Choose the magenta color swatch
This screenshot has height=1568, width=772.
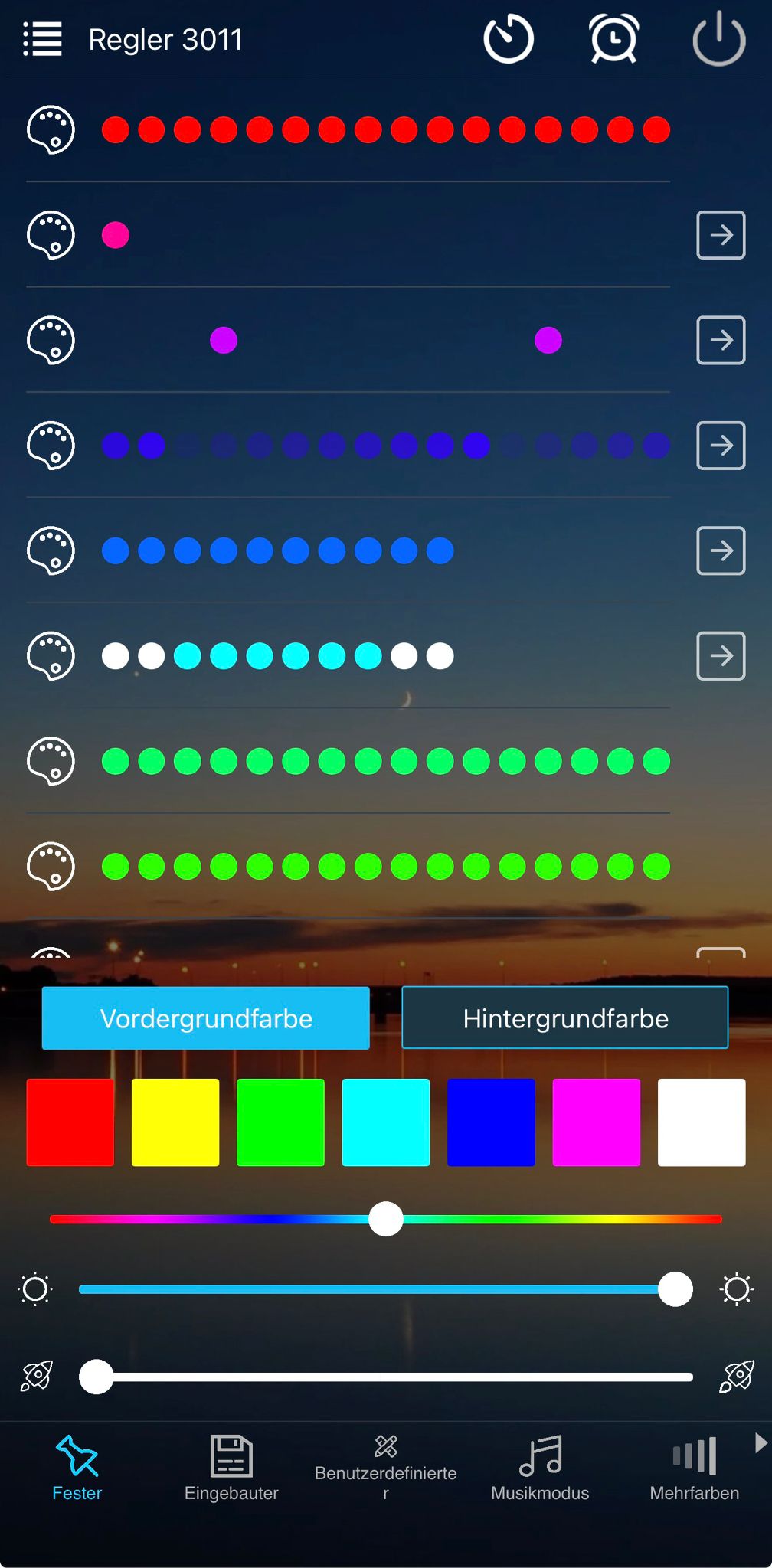(596, 1122)
